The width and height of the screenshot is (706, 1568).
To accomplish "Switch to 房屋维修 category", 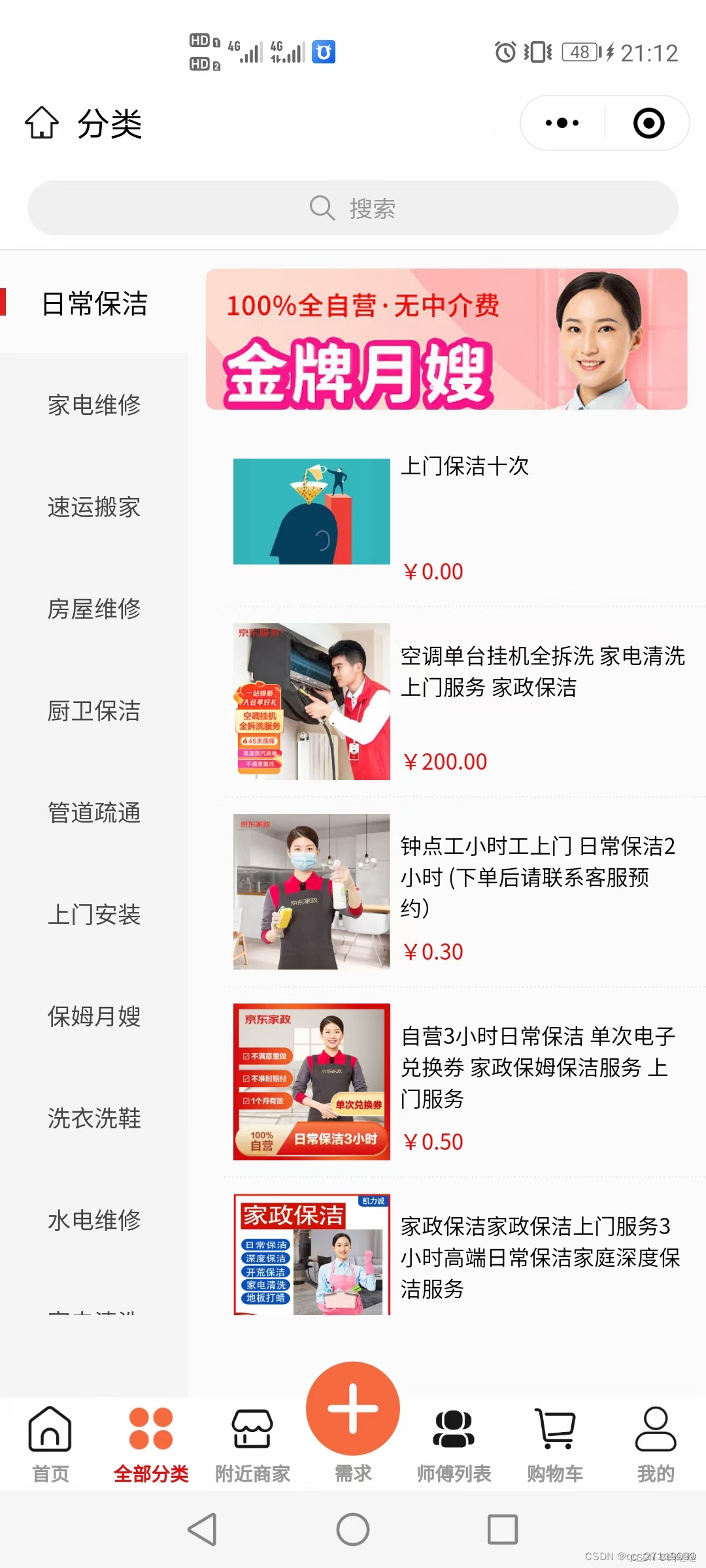I will click(94, 609).
